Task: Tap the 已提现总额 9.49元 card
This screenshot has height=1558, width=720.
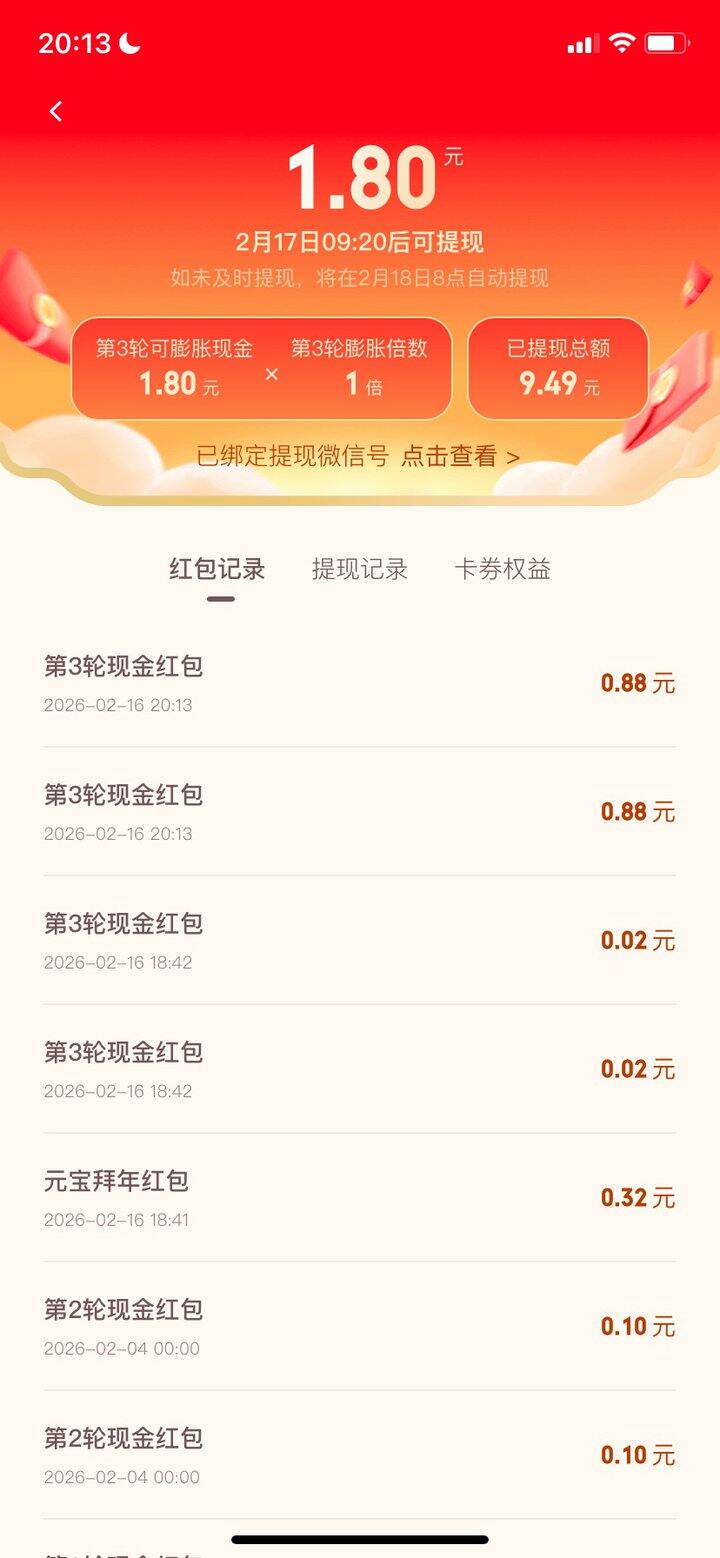Action: pyautogui.click(x=557, y=368)
